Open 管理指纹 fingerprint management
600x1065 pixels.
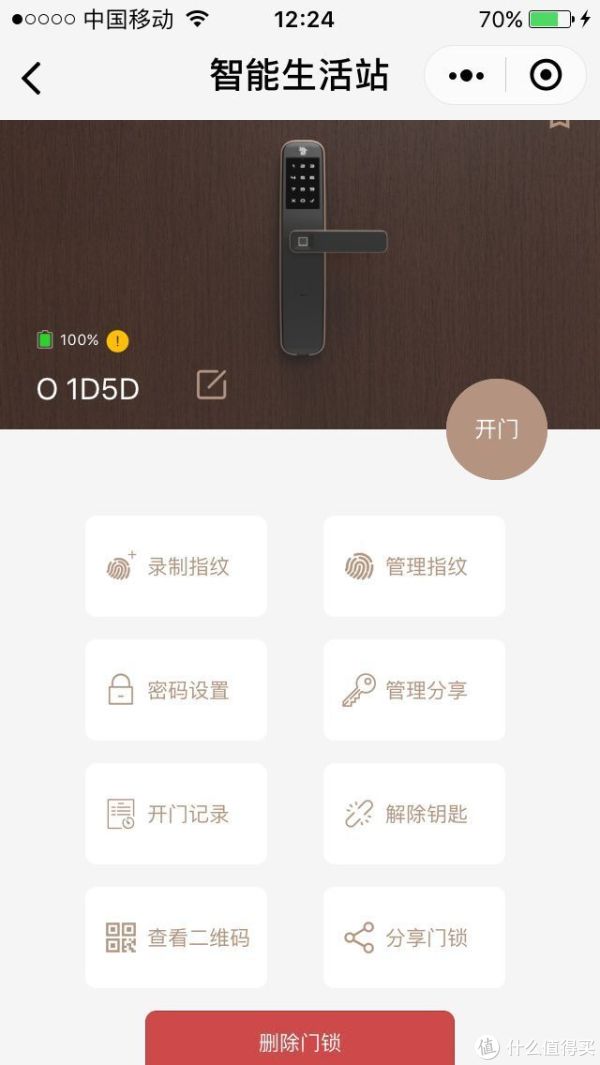[x=414, y=566]
